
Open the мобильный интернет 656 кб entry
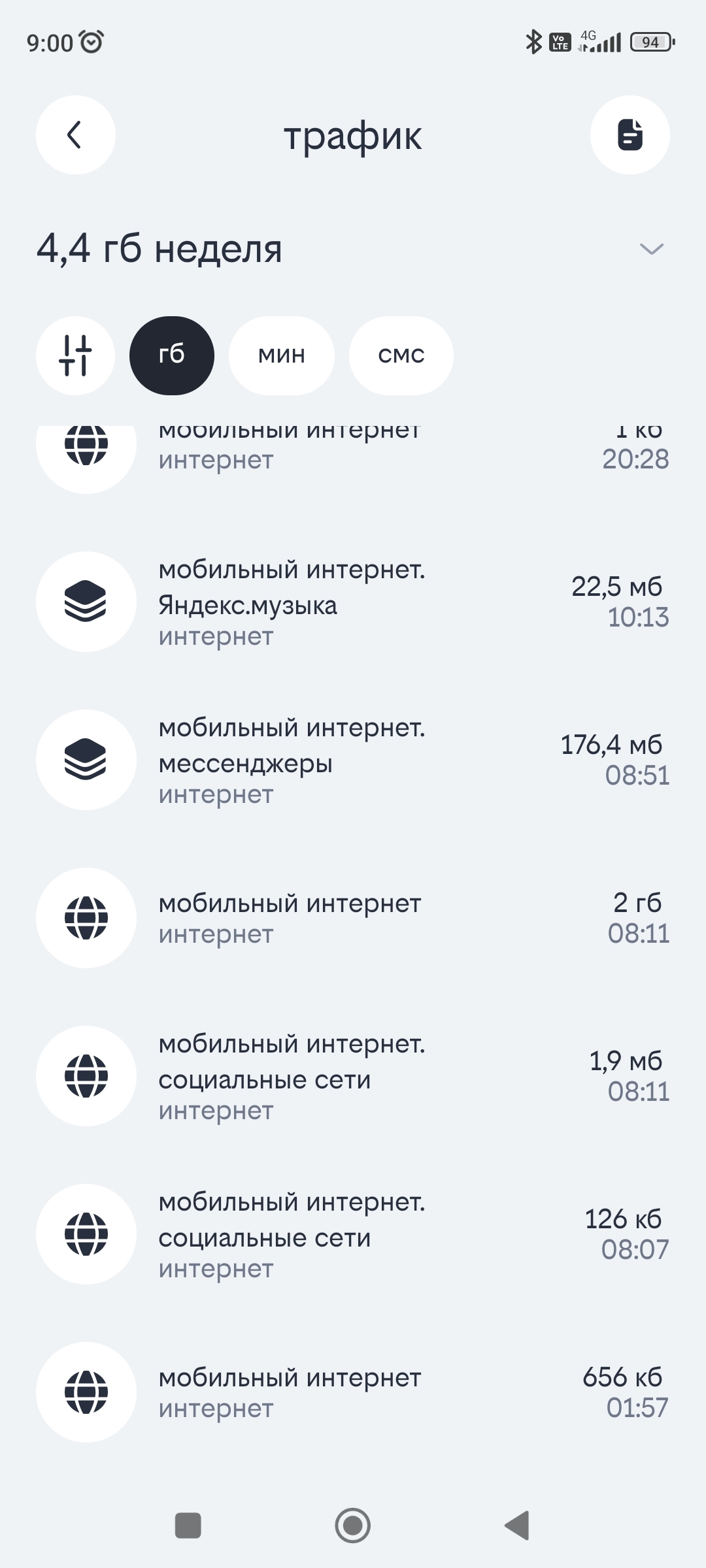coord(353,1392)
